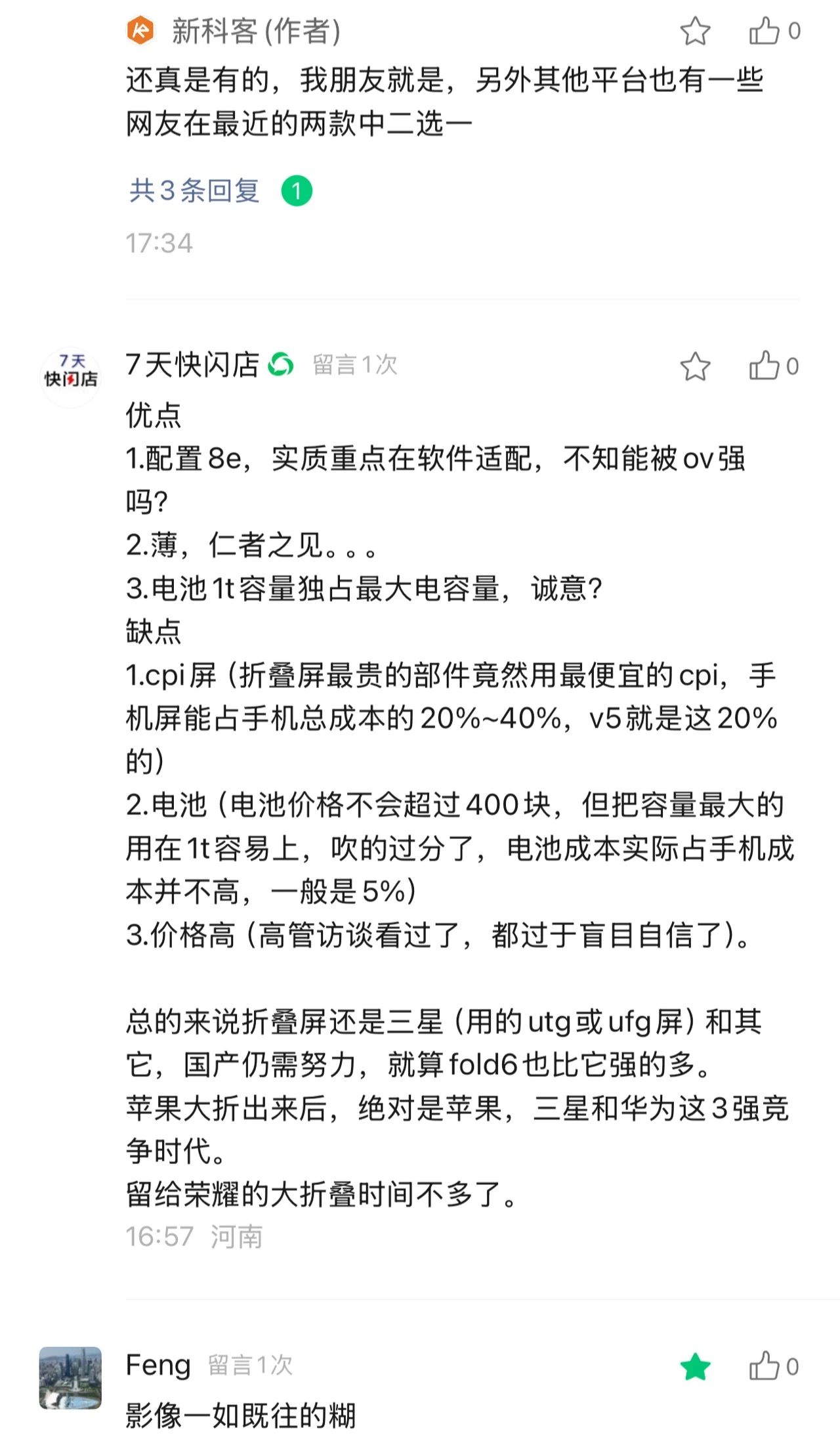Expand the 共3条回复 replies link
The width and height of the screenshot is (840, 1441).
click(194, 191)
